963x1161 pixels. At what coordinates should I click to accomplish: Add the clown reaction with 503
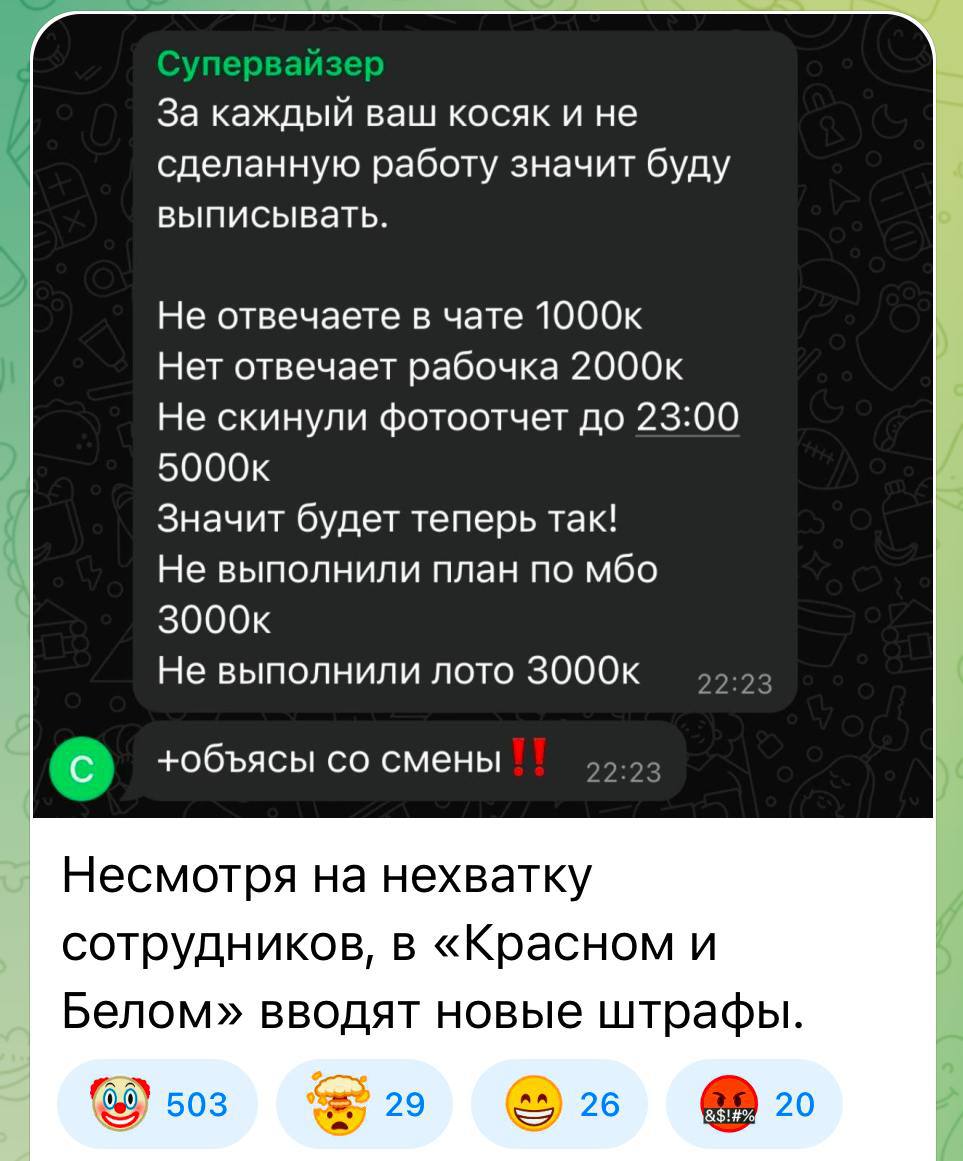[x=159, y=1104]
